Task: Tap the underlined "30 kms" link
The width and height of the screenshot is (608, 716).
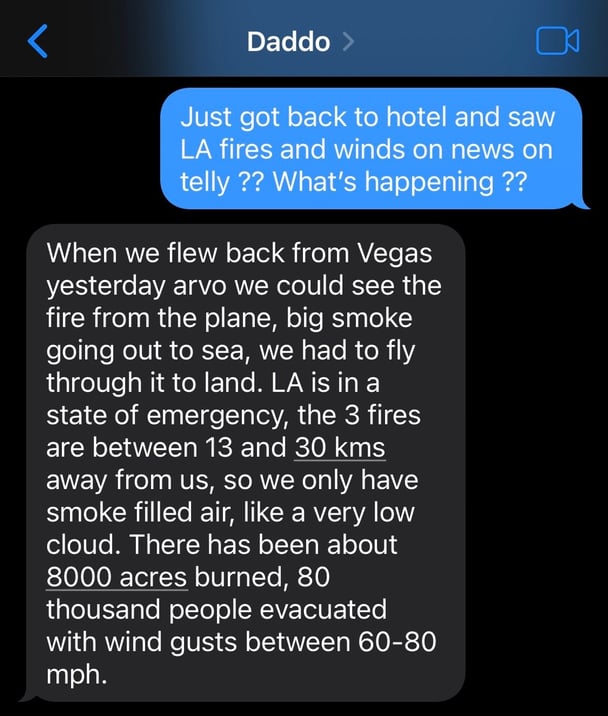Action: tap(340, 448)
